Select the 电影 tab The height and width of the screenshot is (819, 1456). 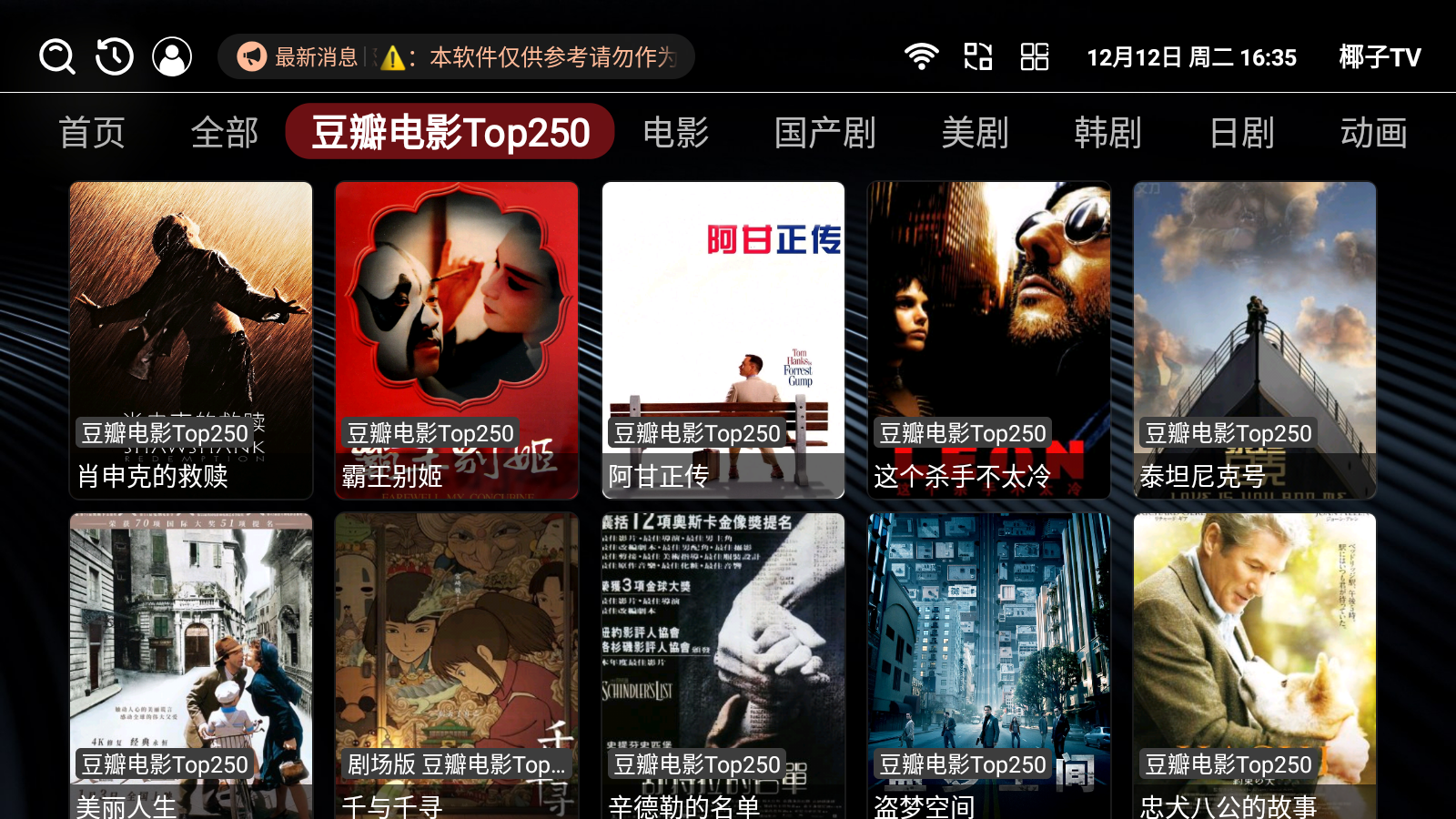point(676,133)
